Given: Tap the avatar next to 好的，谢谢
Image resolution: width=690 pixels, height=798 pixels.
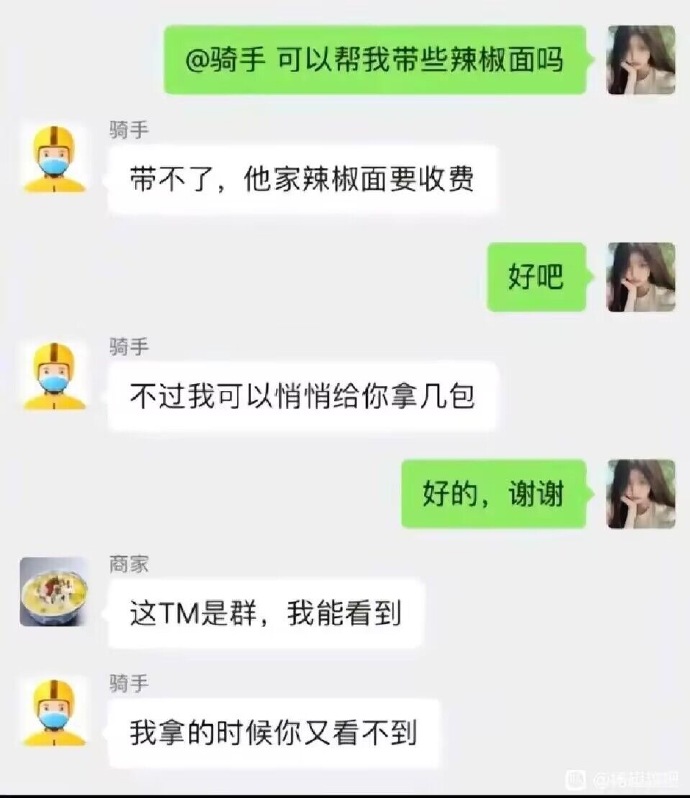Looking at the screenshot, I should click(641, 494).
